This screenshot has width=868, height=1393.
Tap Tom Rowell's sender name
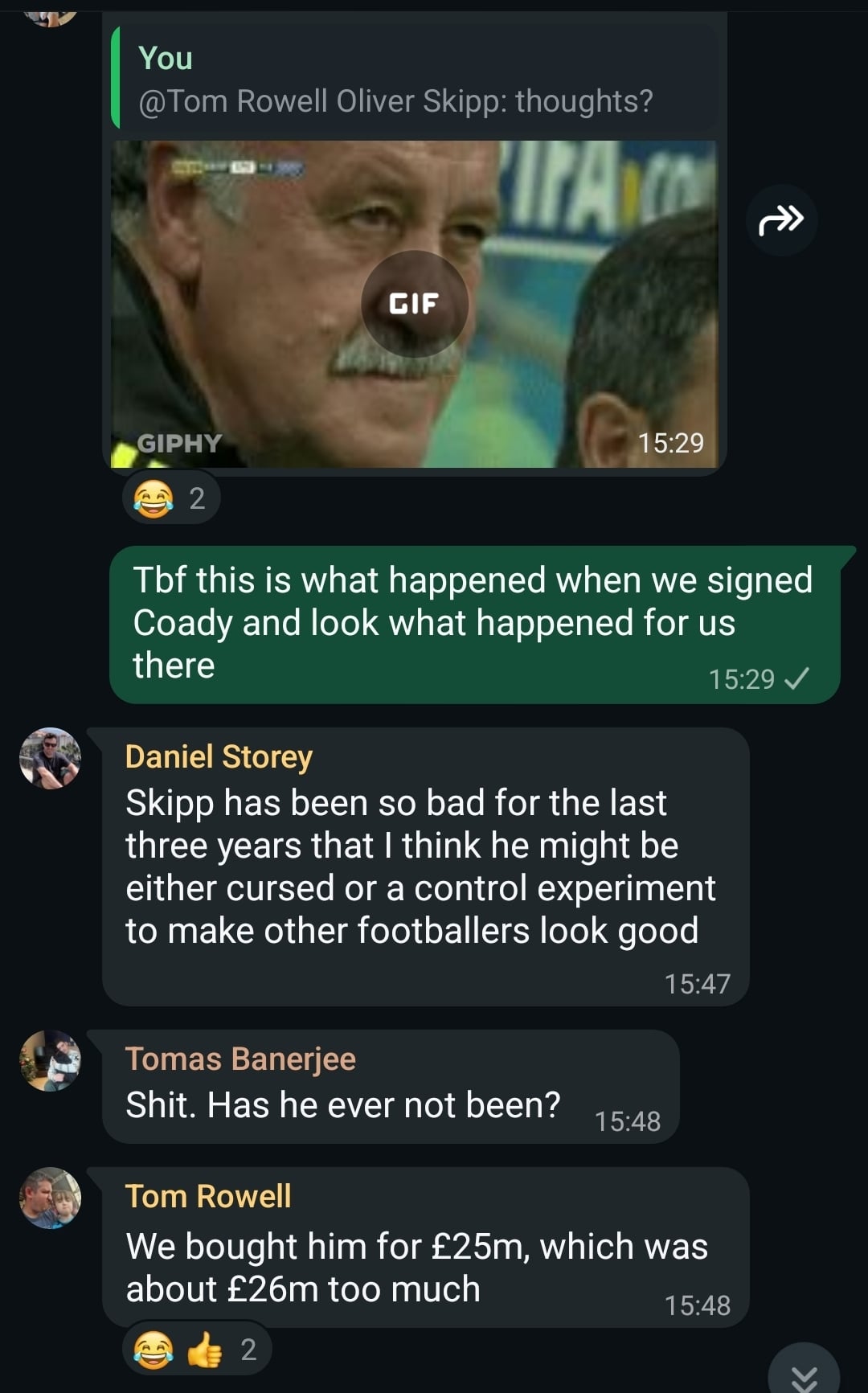208,1196
